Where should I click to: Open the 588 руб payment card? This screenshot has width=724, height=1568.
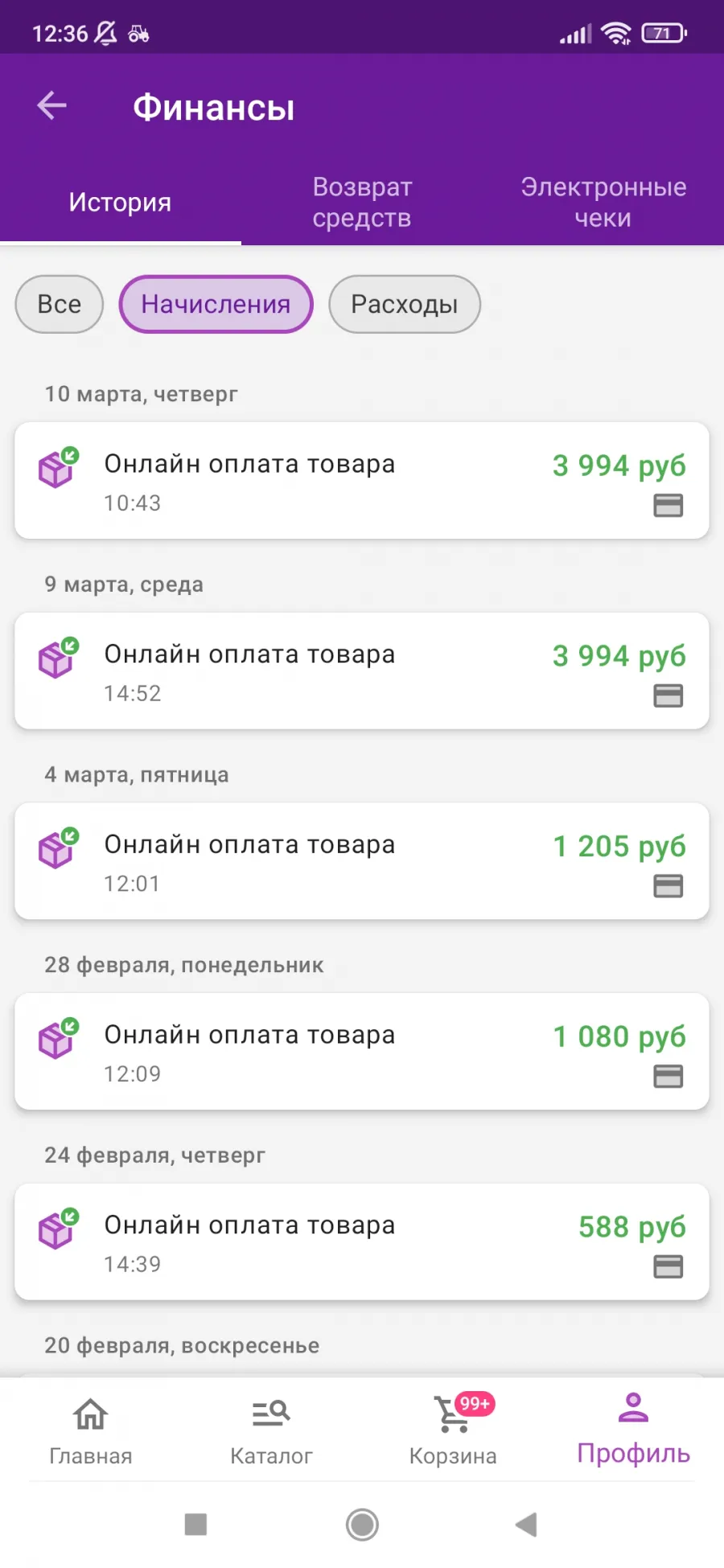pyautogui.click(x=362, y=1242)
